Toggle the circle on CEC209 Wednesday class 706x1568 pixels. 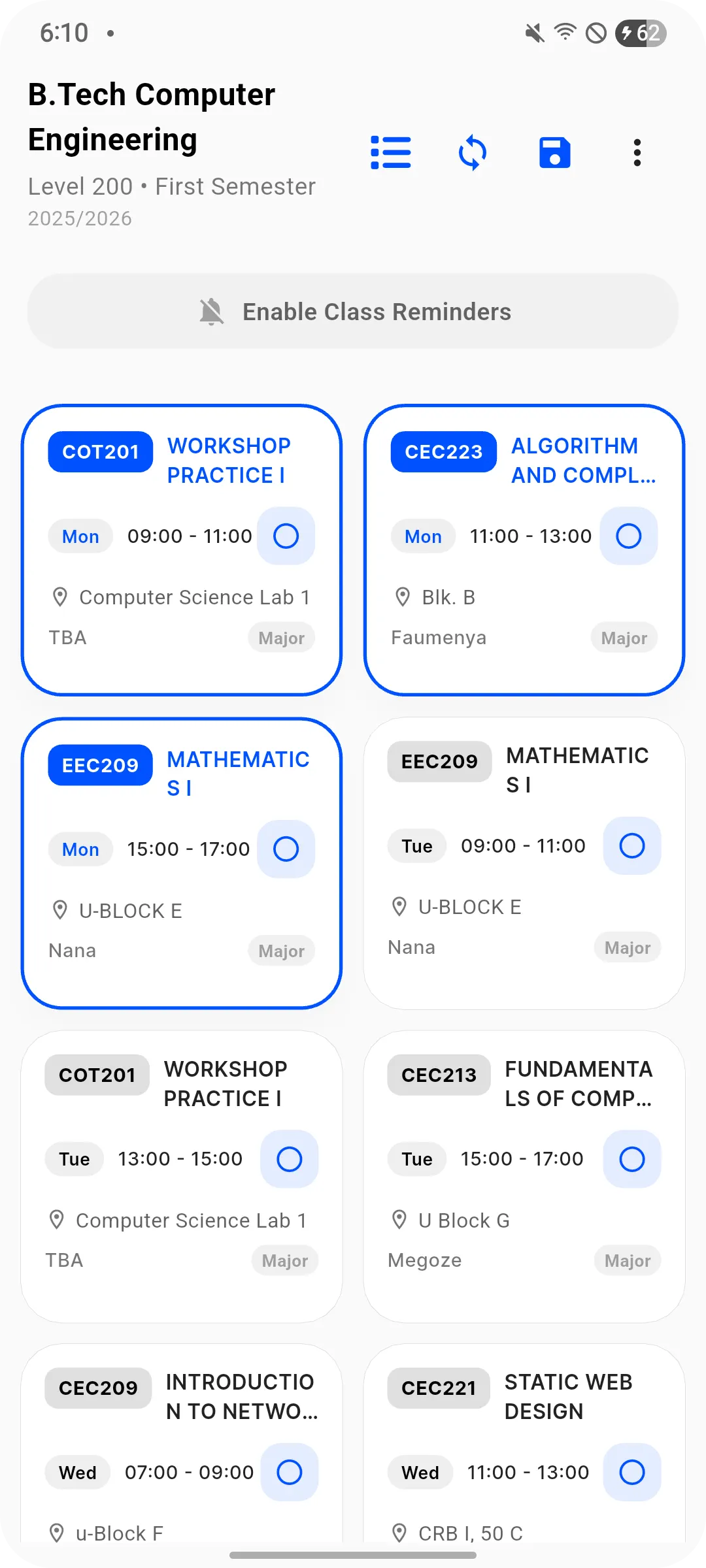coord(289,1472)
